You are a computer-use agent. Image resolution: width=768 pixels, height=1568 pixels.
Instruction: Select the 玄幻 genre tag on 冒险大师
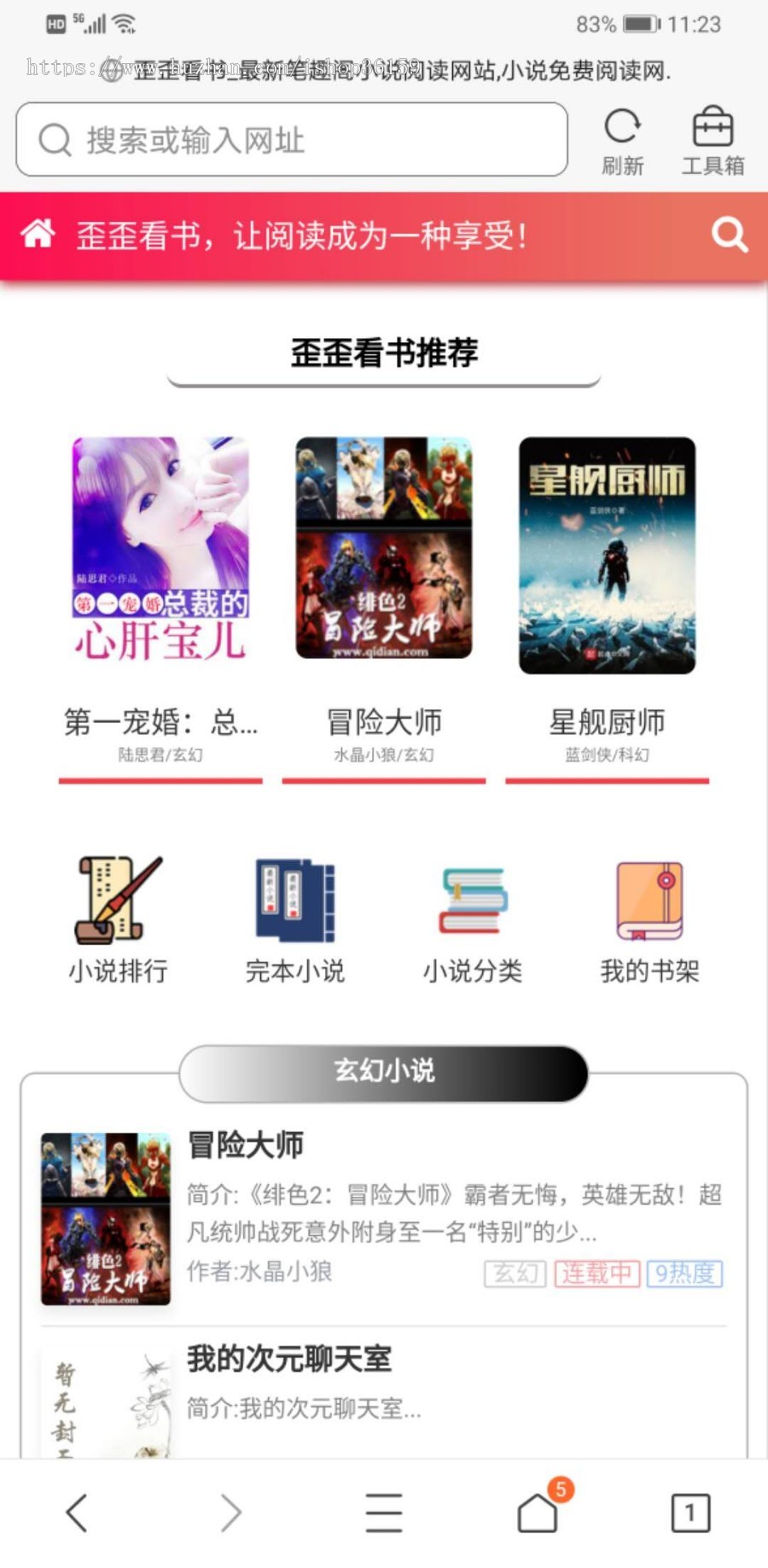(514, 1274)
